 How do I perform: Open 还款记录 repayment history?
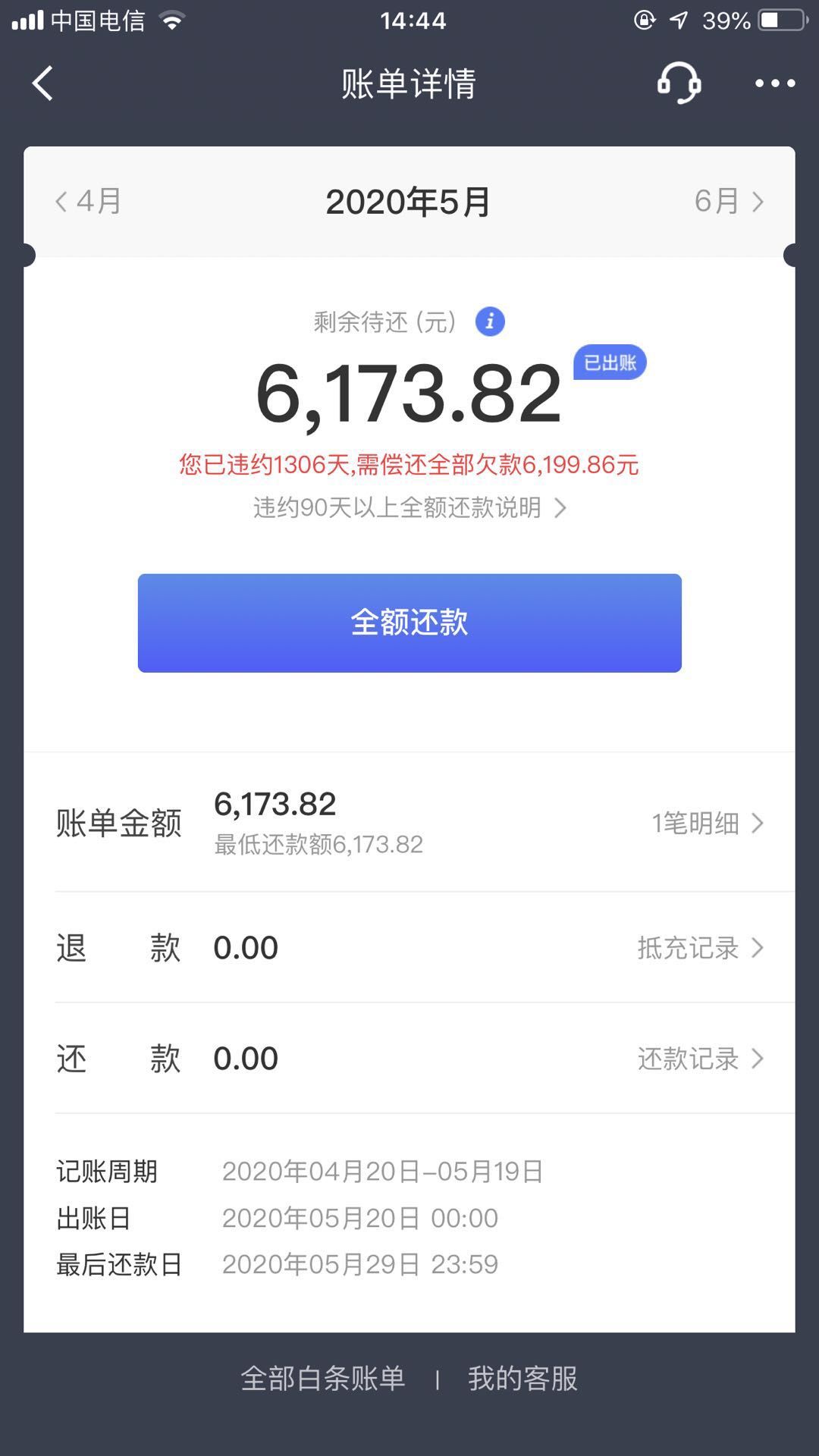pos(701,1059)
